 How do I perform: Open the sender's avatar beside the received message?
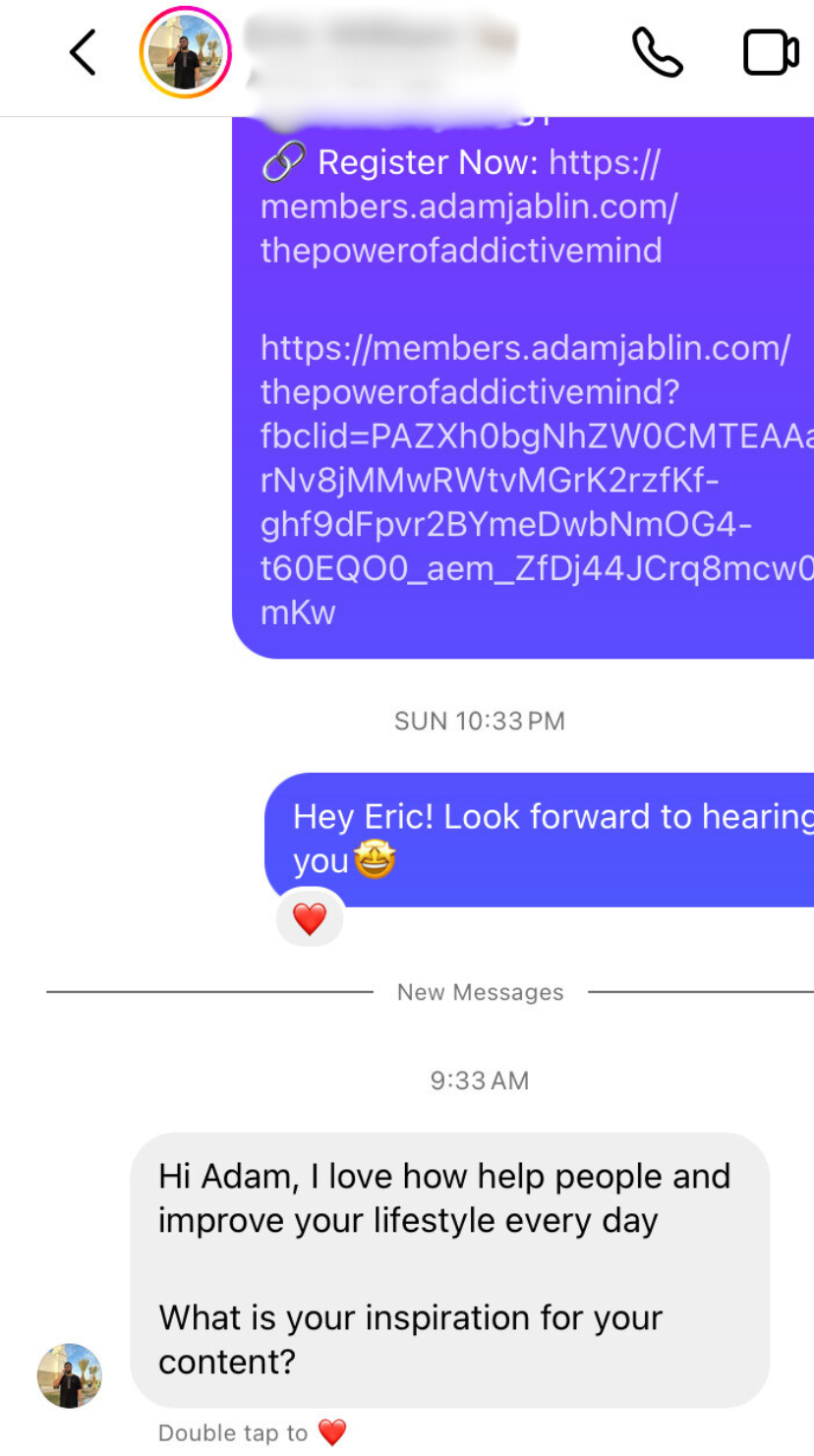click(x=70, y=1375)
